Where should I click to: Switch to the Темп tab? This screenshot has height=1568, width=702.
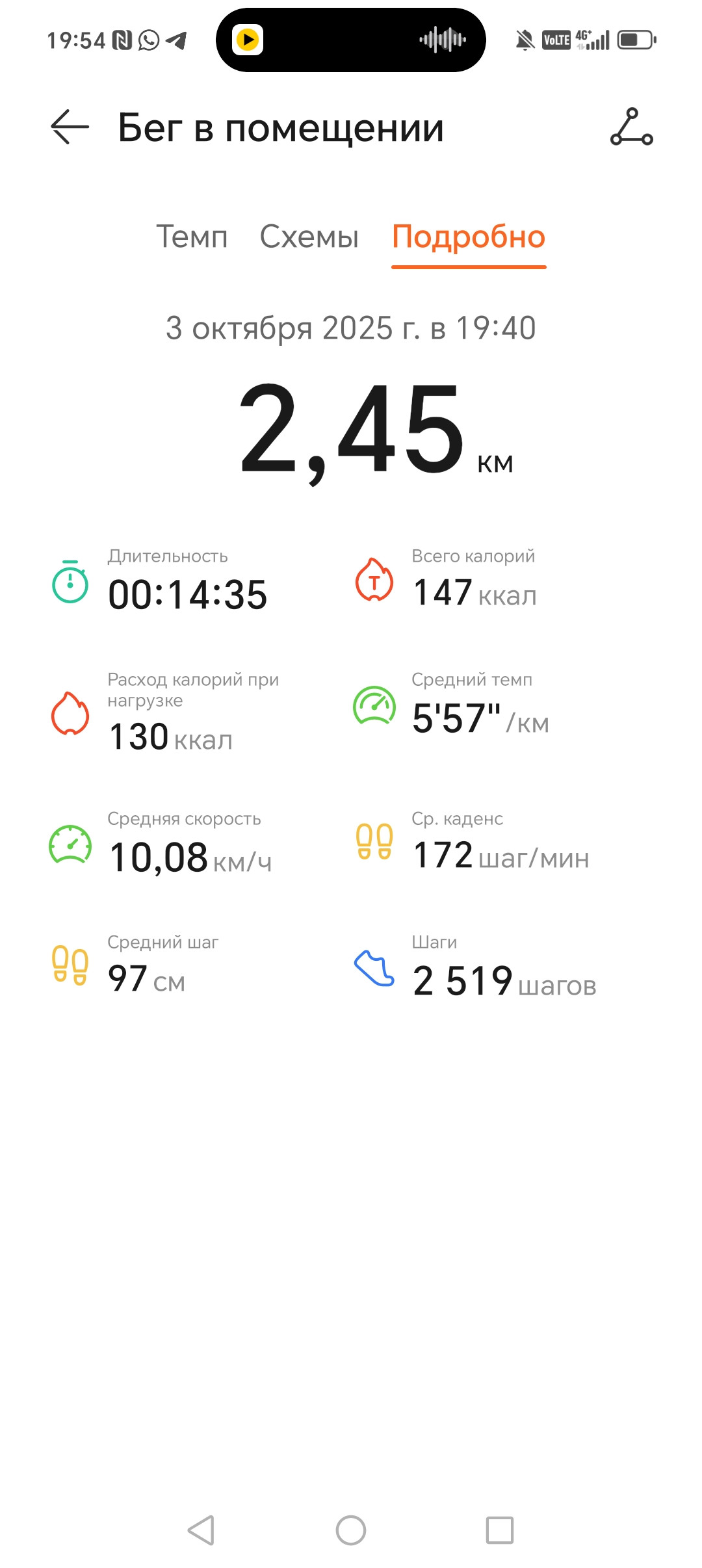pos(192,237)
